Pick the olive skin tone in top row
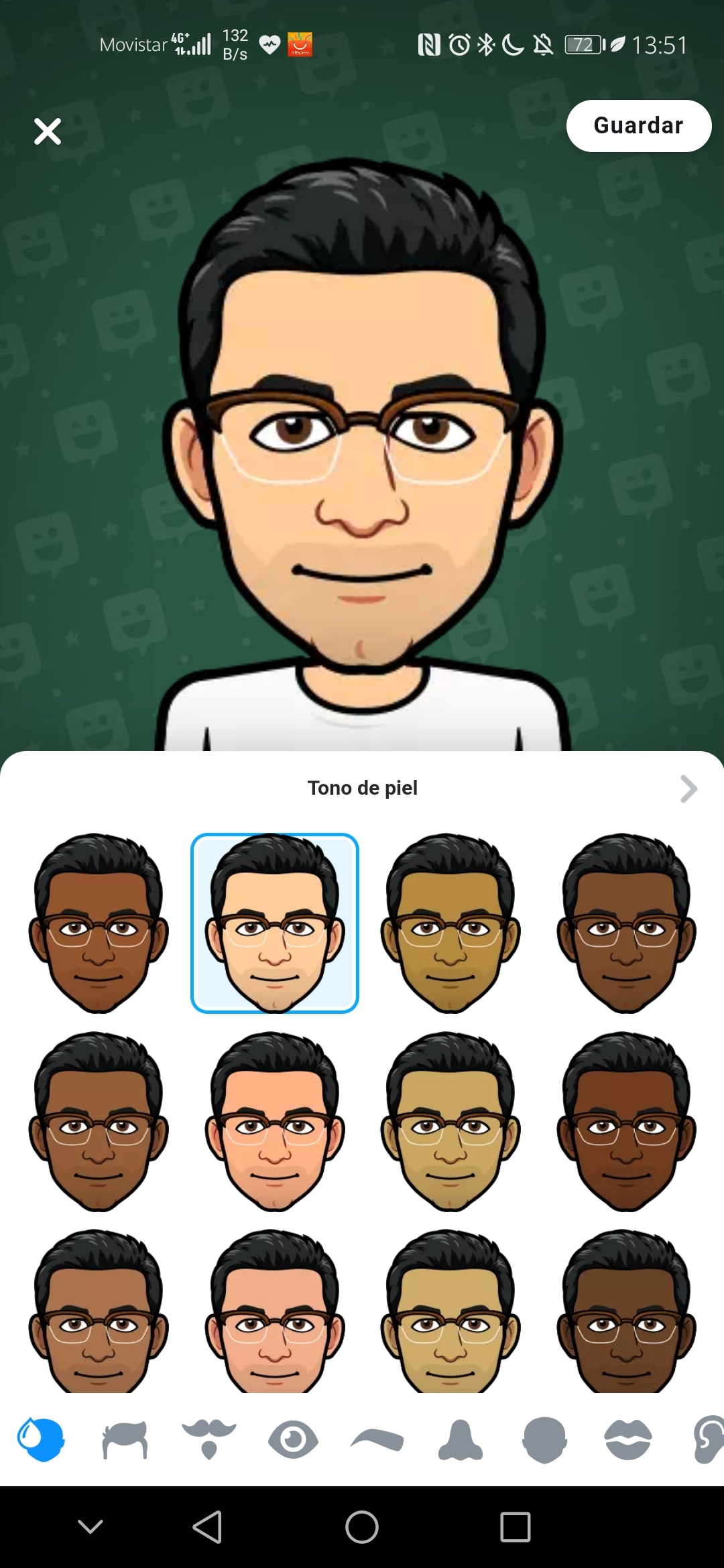 (450, 923)
